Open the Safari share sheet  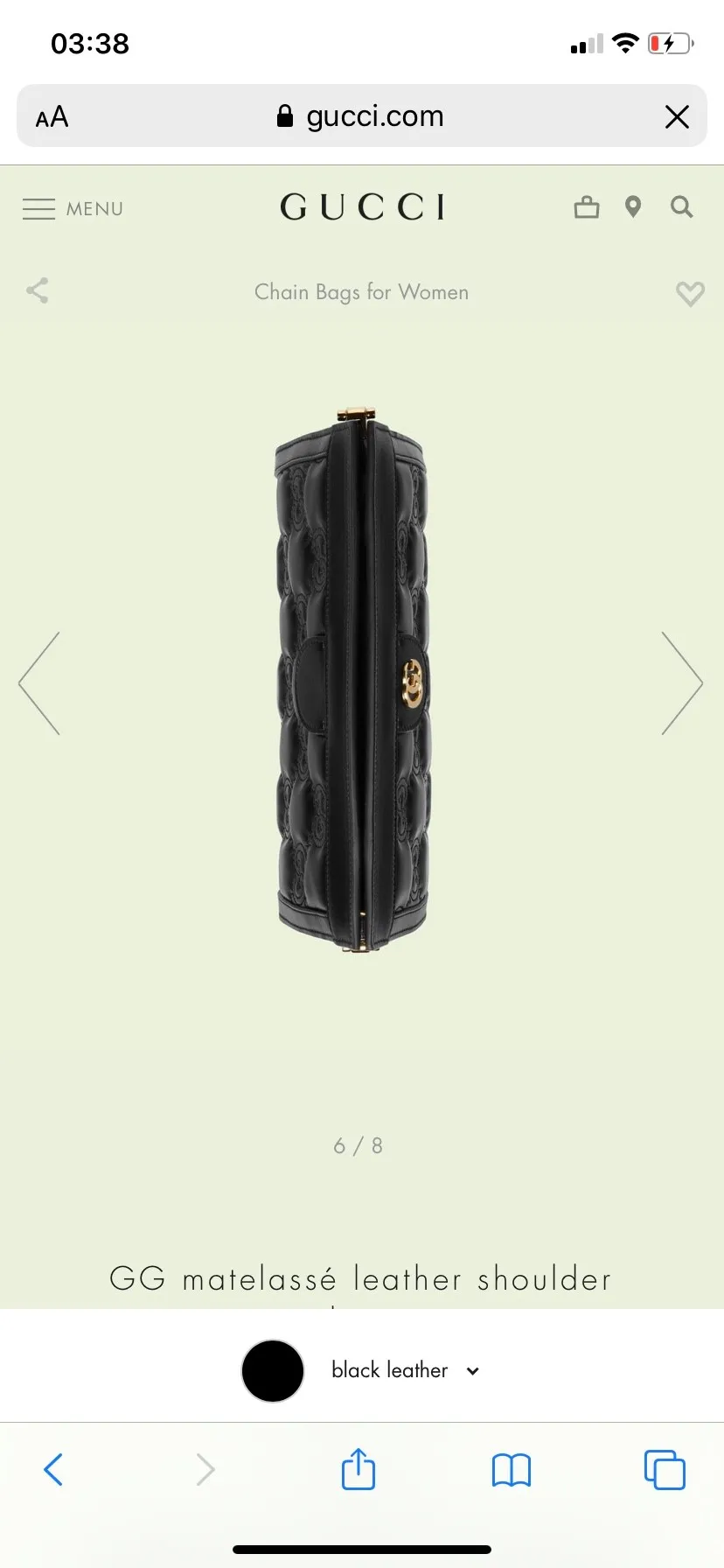[x=358, y=1470]
